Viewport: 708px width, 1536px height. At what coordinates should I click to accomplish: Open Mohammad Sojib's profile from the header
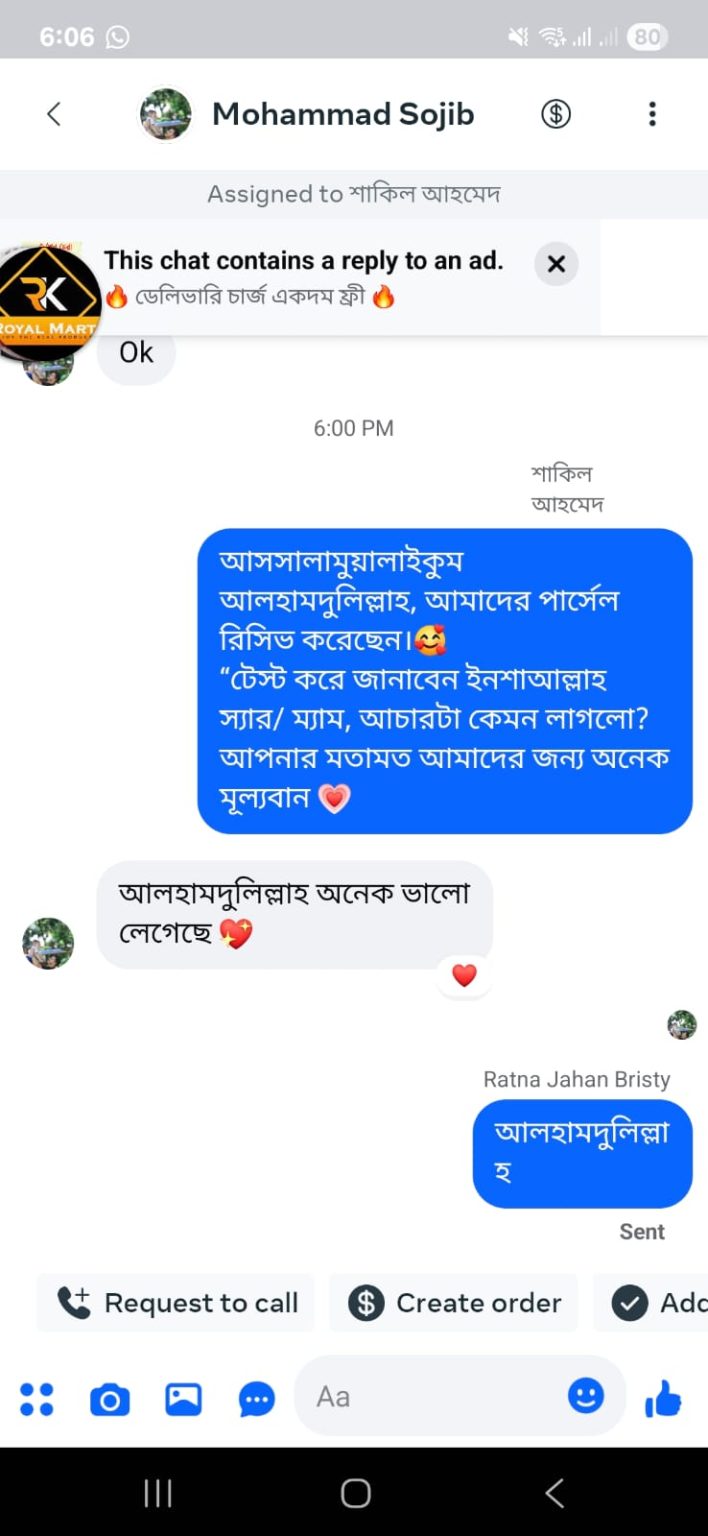tap(342, 115)
